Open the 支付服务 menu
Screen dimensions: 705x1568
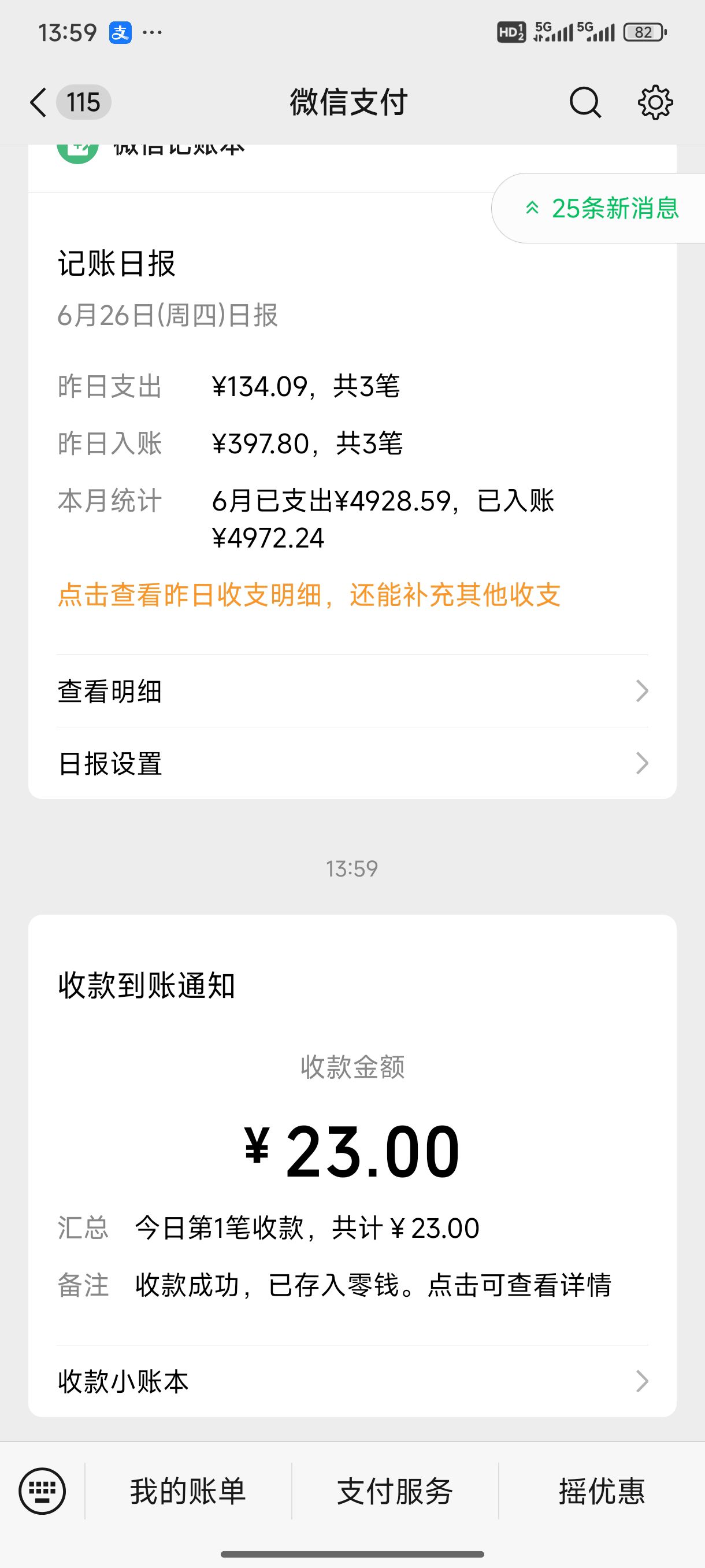pyautogui.click(x=395, y=1491)
